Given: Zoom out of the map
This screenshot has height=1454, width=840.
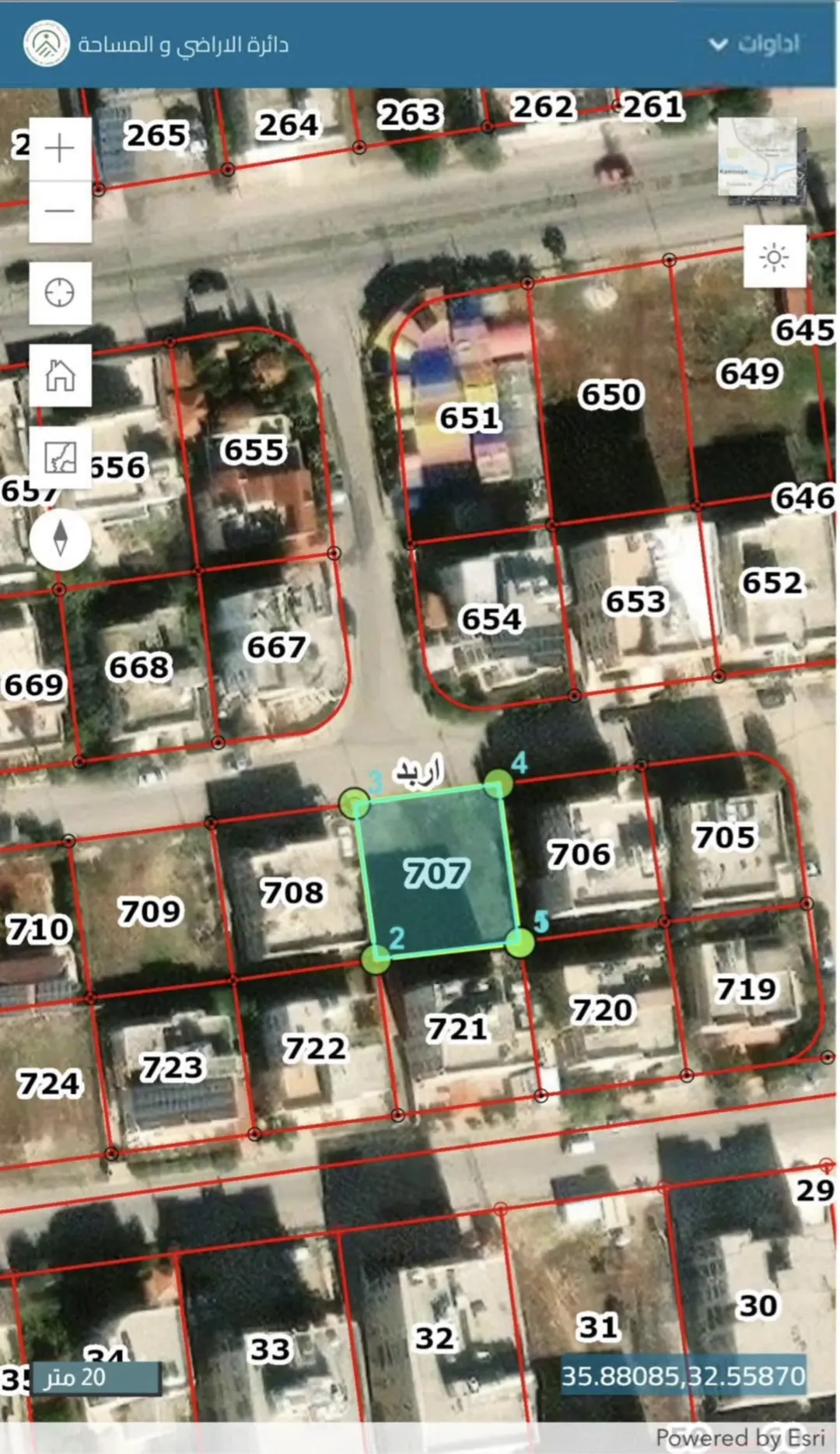Looking at the screenshot, I should (60, 212).
